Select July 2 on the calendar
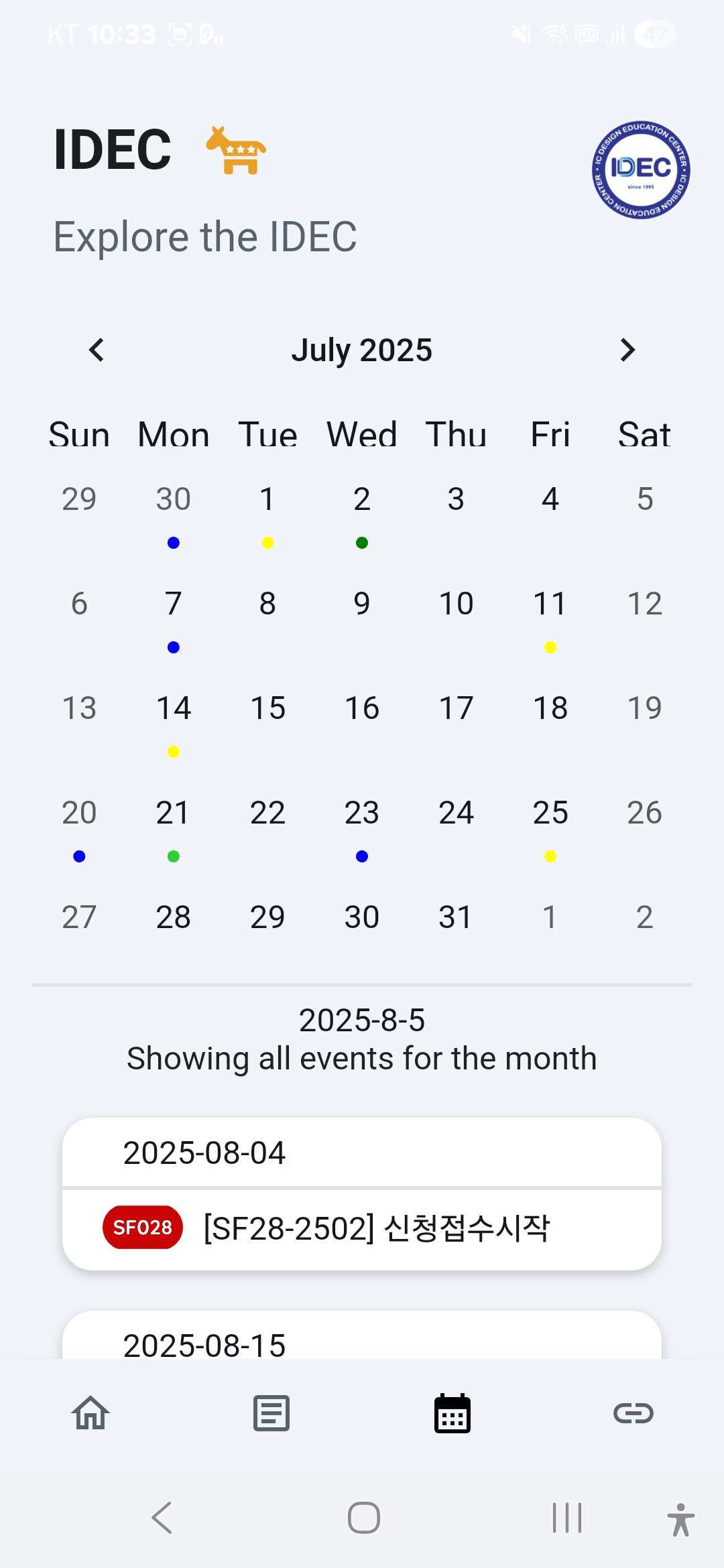This screenshot has height=1568, width=724. click(x=362, y=499)
